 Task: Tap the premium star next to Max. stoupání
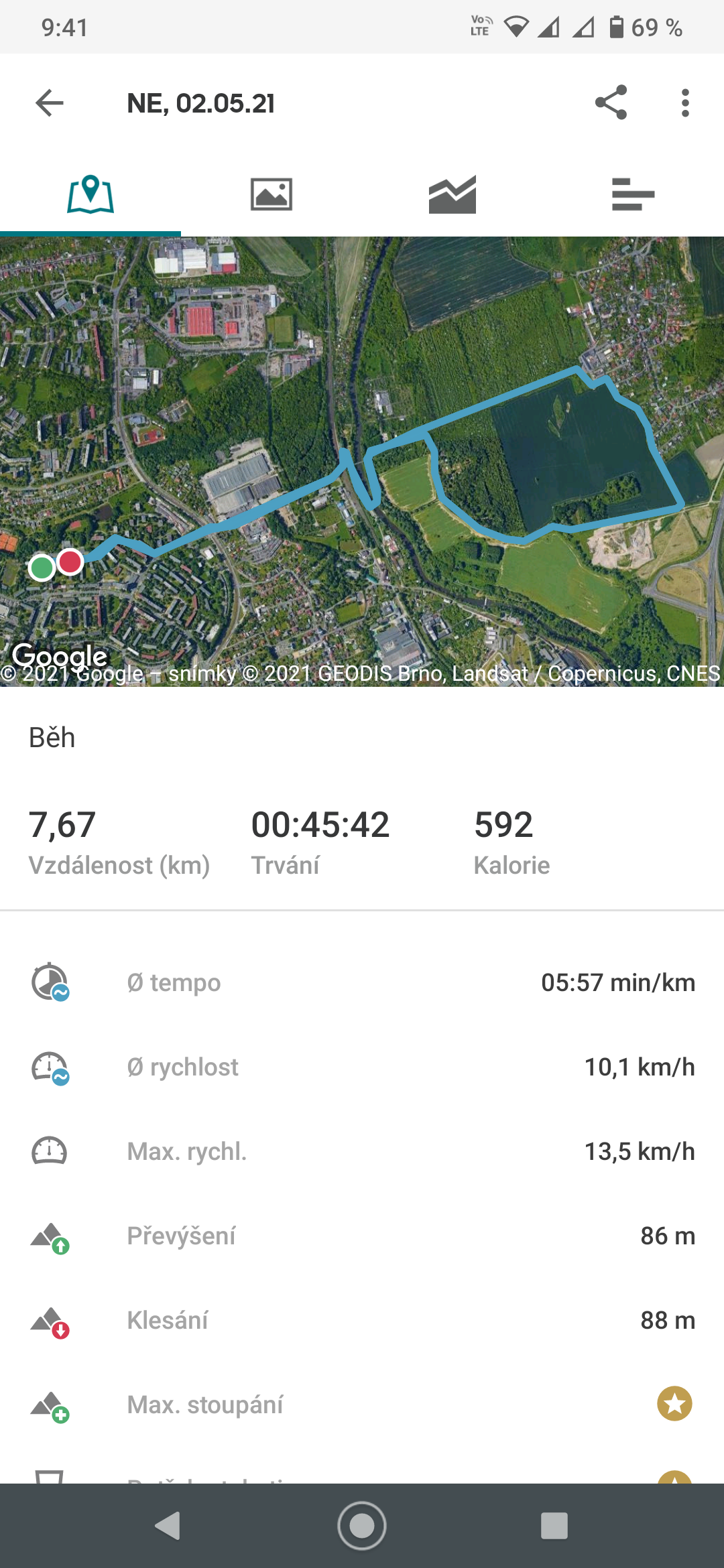[x=674, y=1404]
